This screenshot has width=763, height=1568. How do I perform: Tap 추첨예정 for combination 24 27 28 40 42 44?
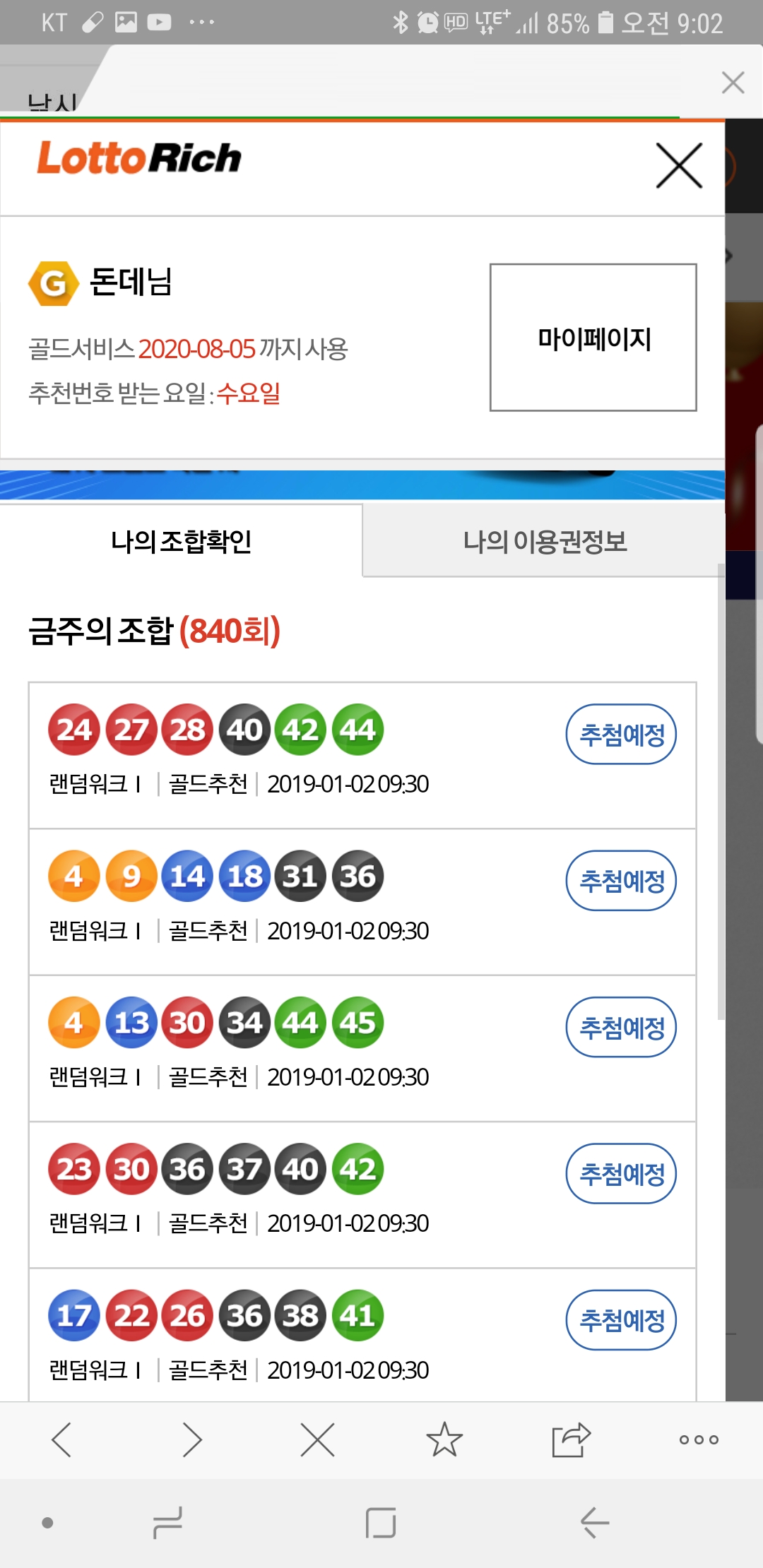coord(621,735)
